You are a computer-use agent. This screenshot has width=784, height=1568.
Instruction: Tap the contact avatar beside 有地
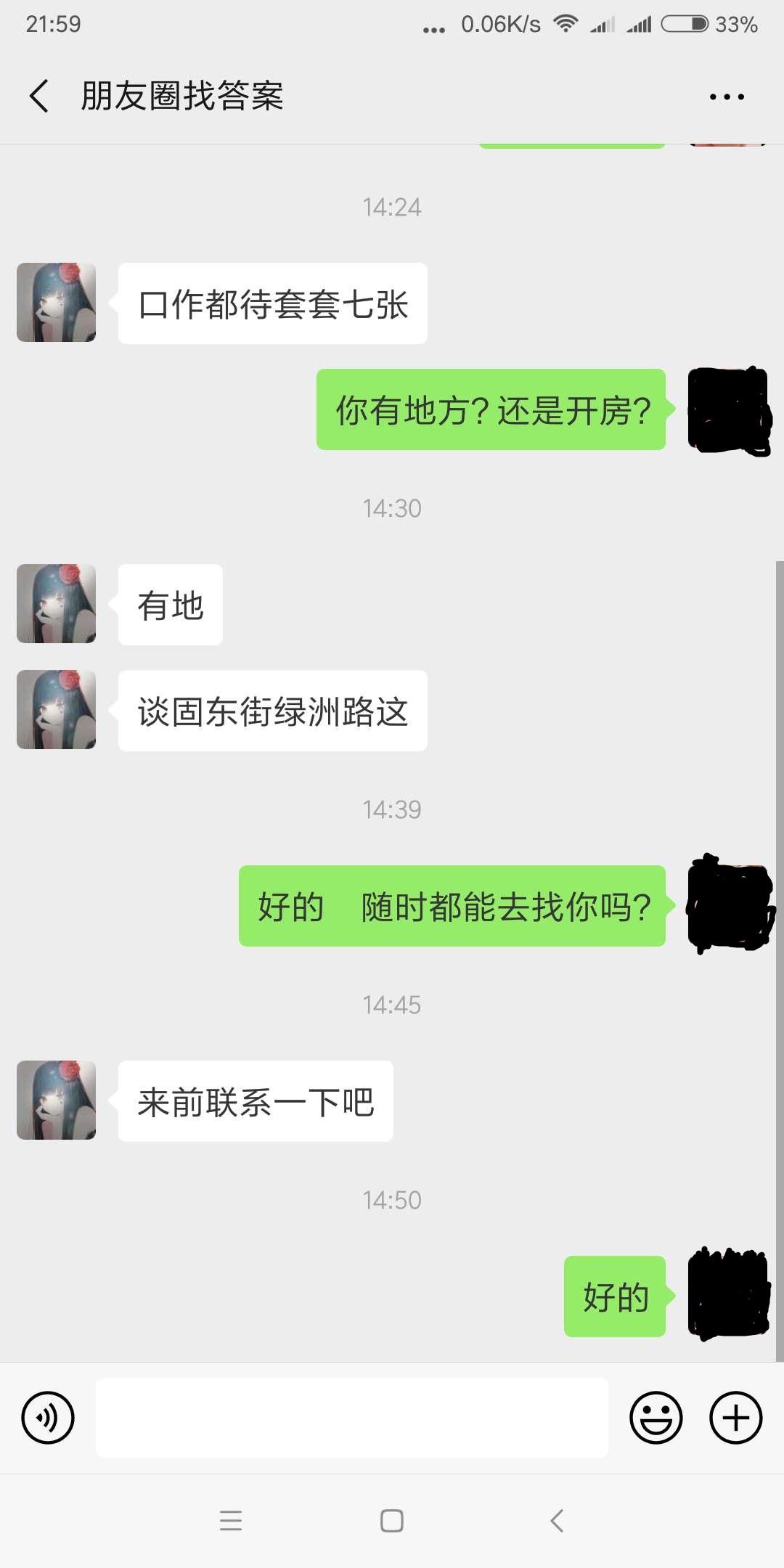click(57, 603)
